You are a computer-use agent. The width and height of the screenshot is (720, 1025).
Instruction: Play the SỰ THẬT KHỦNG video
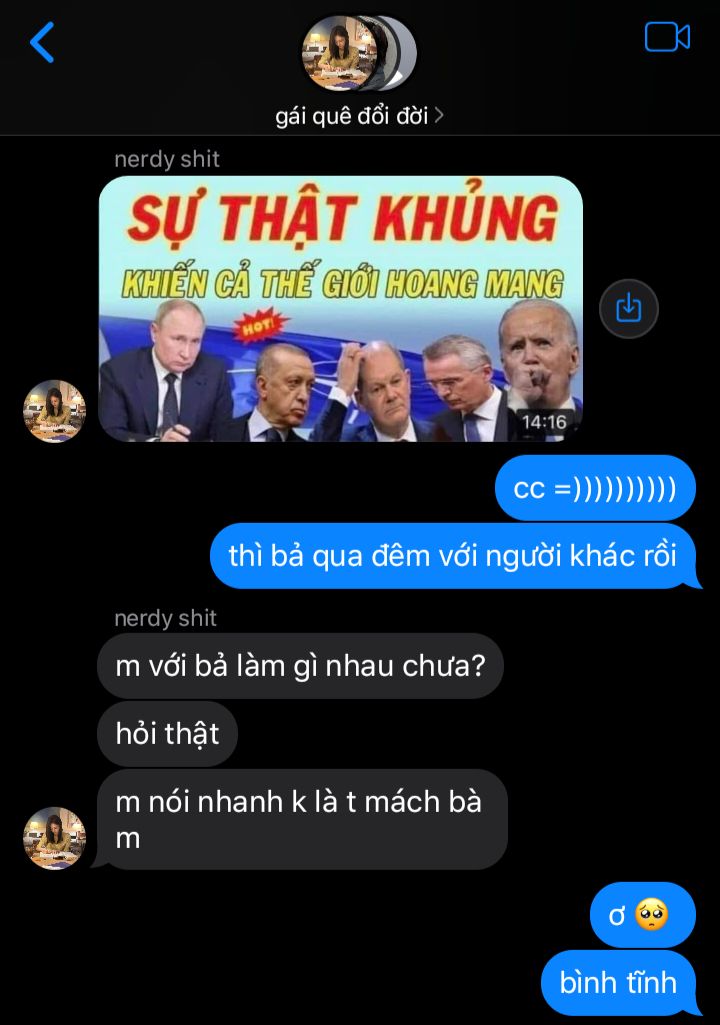point(340,308)
